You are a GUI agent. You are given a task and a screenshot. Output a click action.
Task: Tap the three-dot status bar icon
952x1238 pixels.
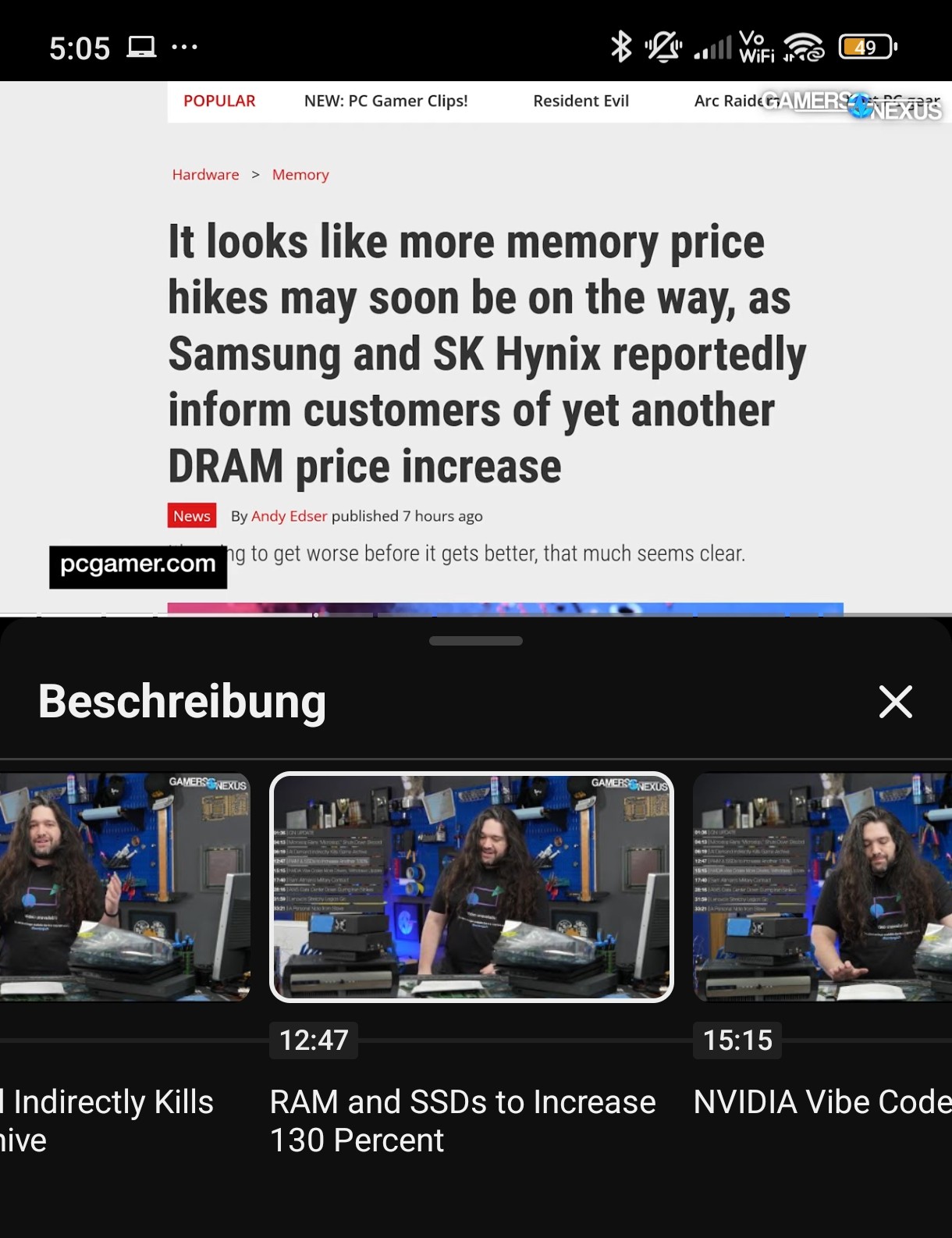click(x=184, y=48)
